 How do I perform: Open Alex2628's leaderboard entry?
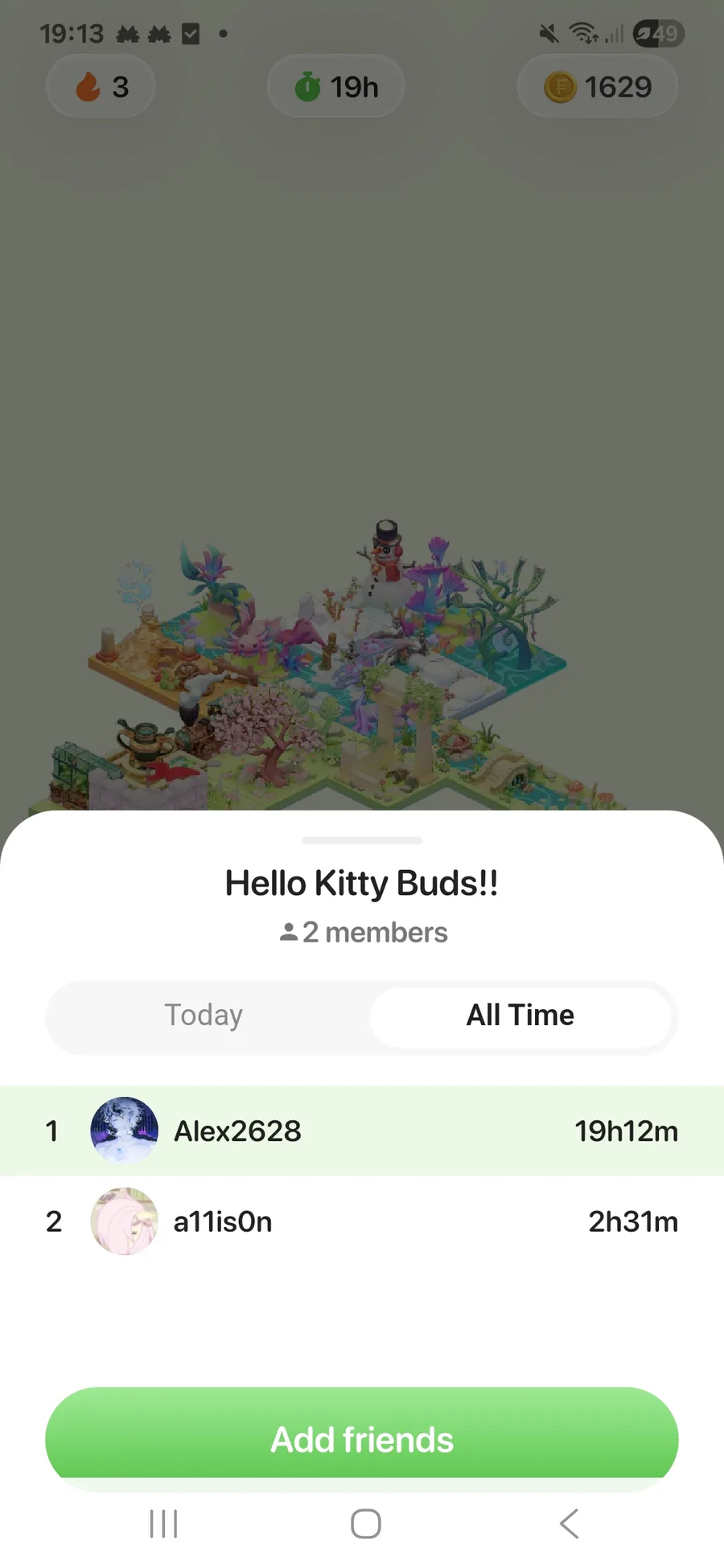(362, 1131)
